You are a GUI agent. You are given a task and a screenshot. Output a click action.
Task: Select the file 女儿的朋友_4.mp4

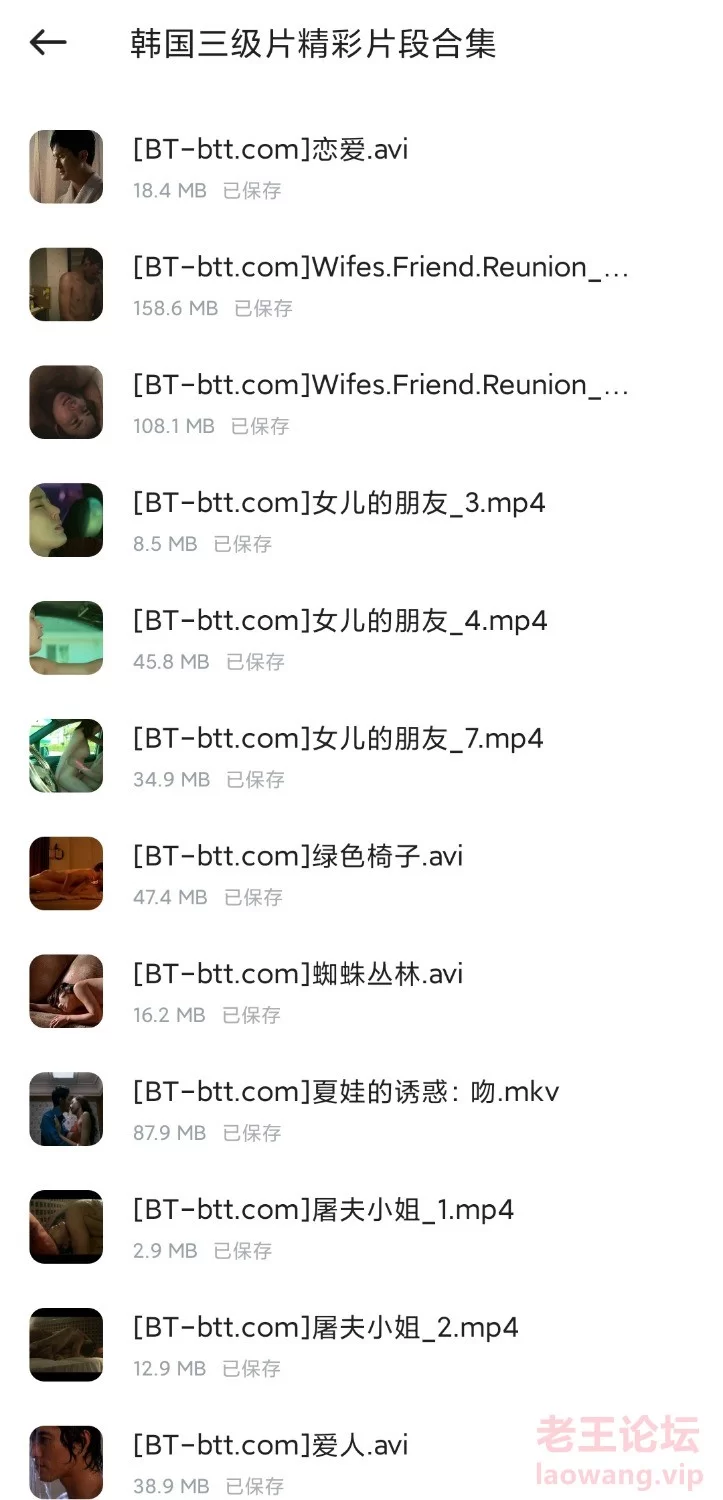(361, 638)
